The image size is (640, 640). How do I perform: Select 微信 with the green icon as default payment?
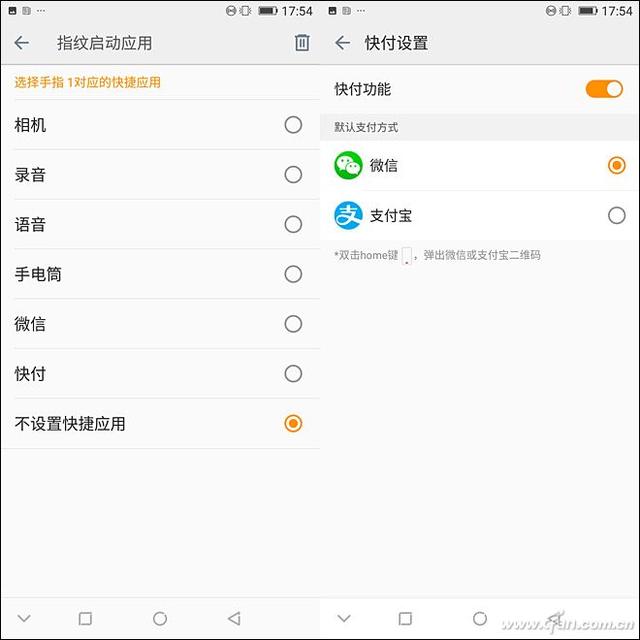480,165
